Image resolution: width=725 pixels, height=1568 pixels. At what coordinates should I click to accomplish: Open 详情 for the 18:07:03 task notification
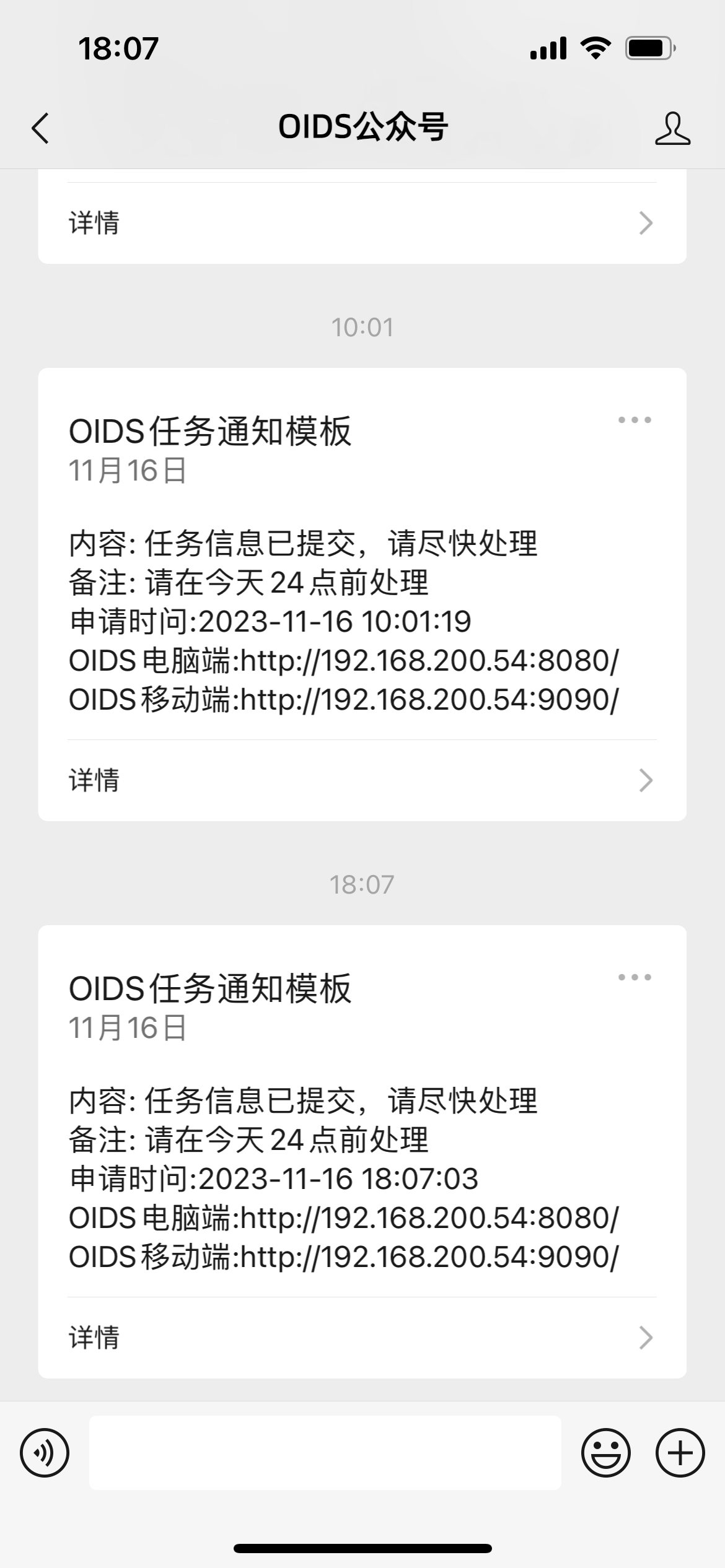(362, 1338)
